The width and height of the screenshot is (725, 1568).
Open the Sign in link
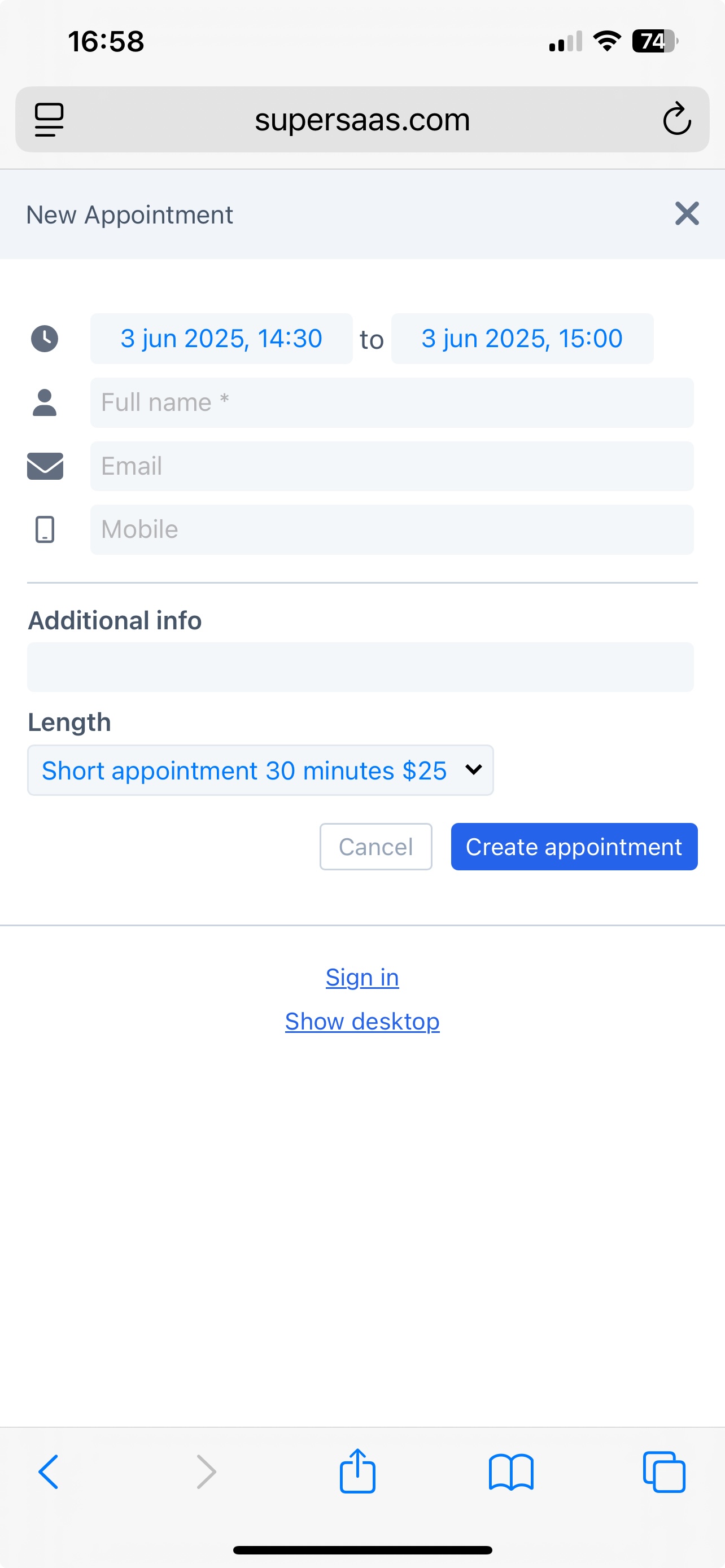point(361,977)
